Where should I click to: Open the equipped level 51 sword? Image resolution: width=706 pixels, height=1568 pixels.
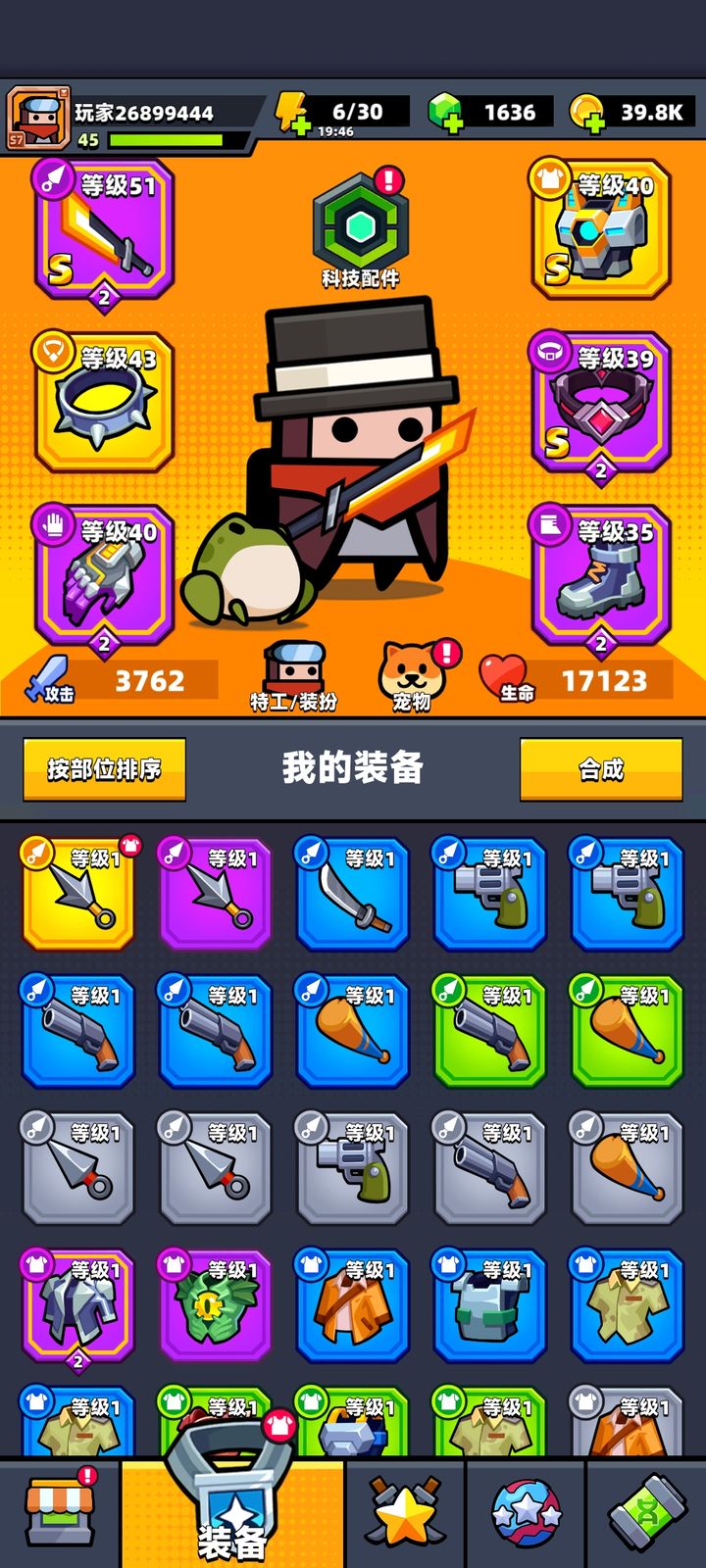pyautogui.click(x=104, y=231)
